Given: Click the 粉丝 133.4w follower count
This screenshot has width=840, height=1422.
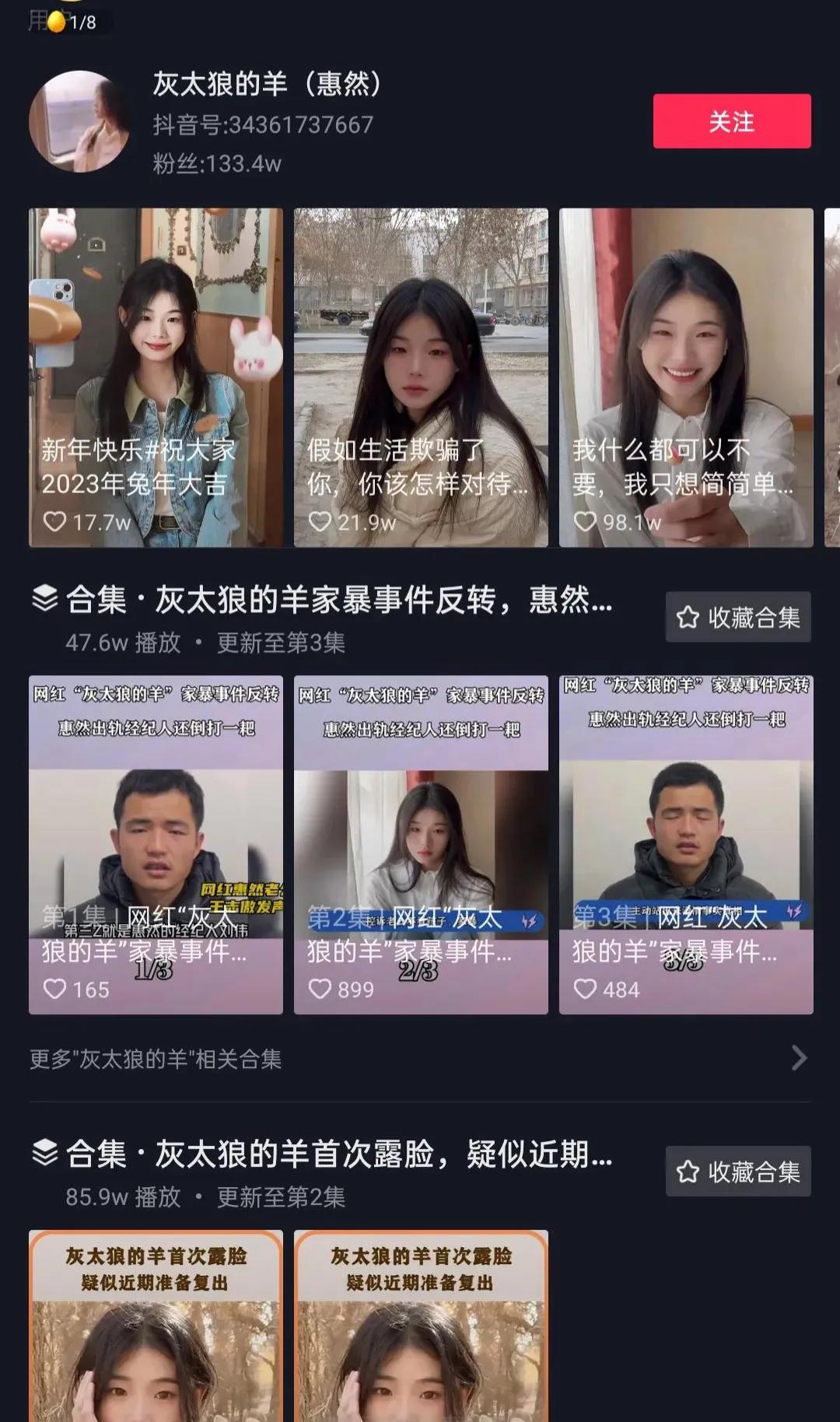Looking at the screenshot, I should tap(216, 163).
